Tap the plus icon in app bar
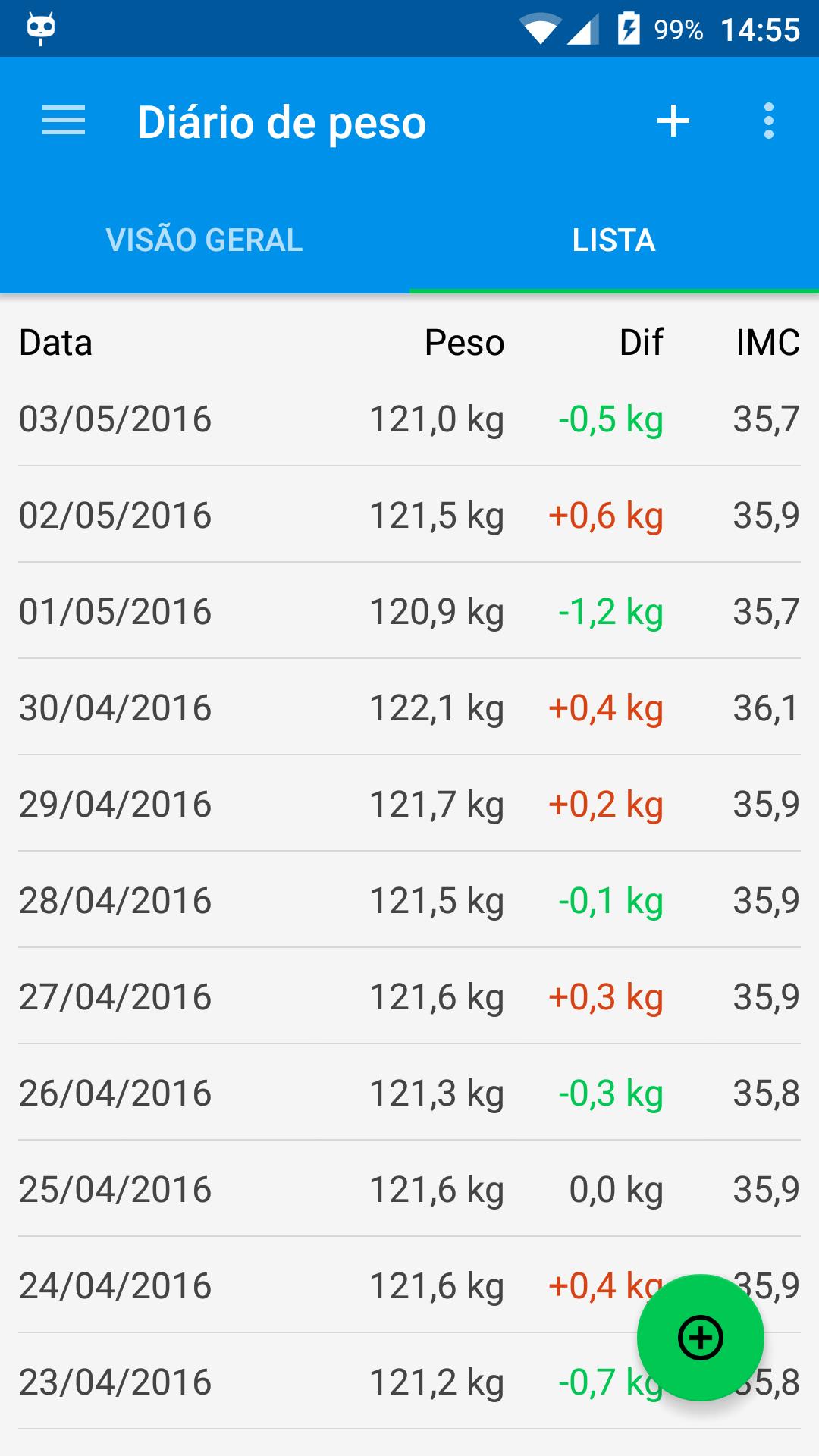 pyautogui.click(x=673, y=121)
